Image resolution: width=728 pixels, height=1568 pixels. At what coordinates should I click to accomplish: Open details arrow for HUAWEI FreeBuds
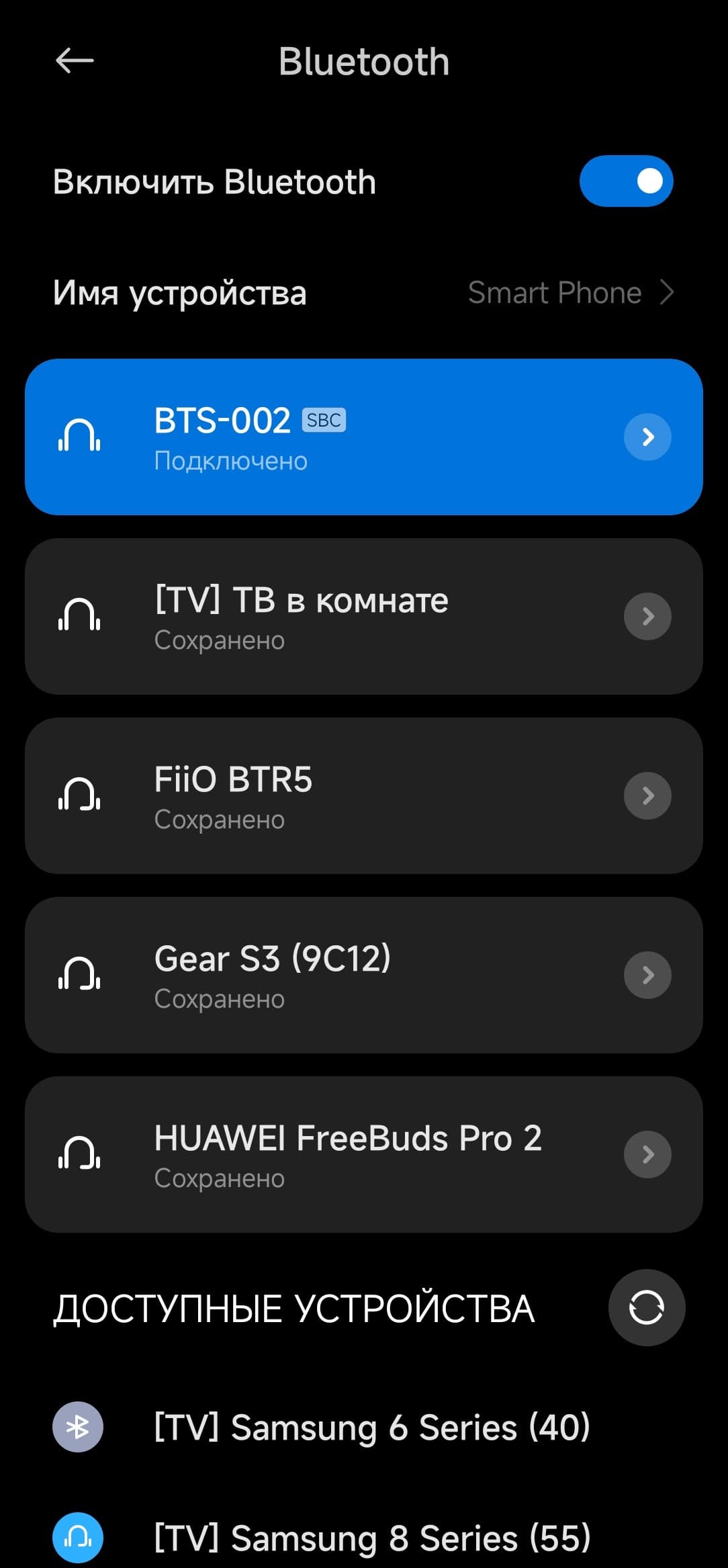(647, 1155)
